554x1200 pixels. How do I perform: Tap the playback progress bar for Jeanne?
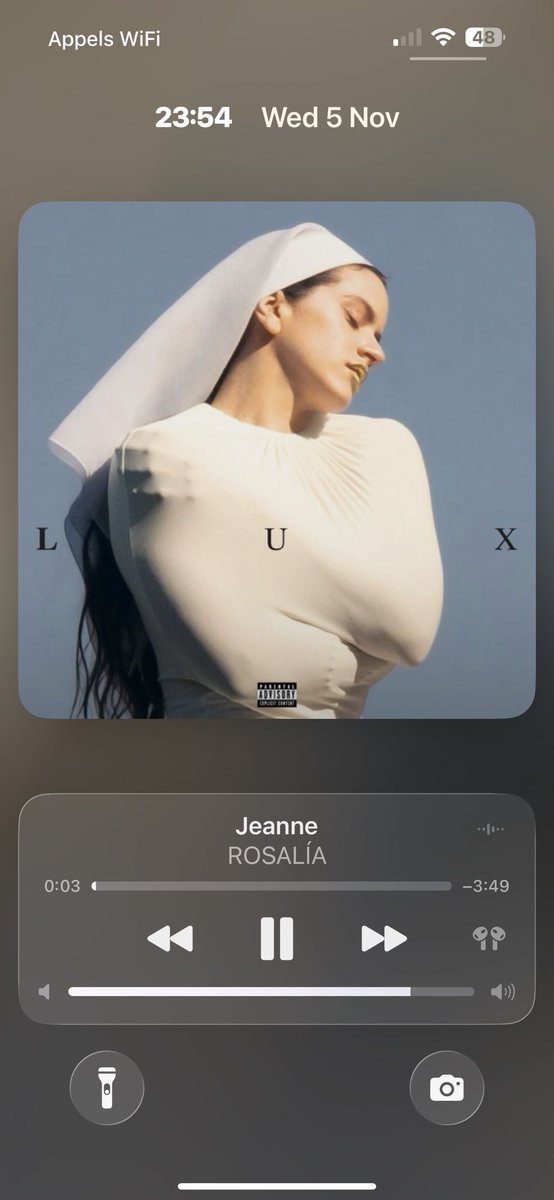pyautogui.click(x=271, y=886)
